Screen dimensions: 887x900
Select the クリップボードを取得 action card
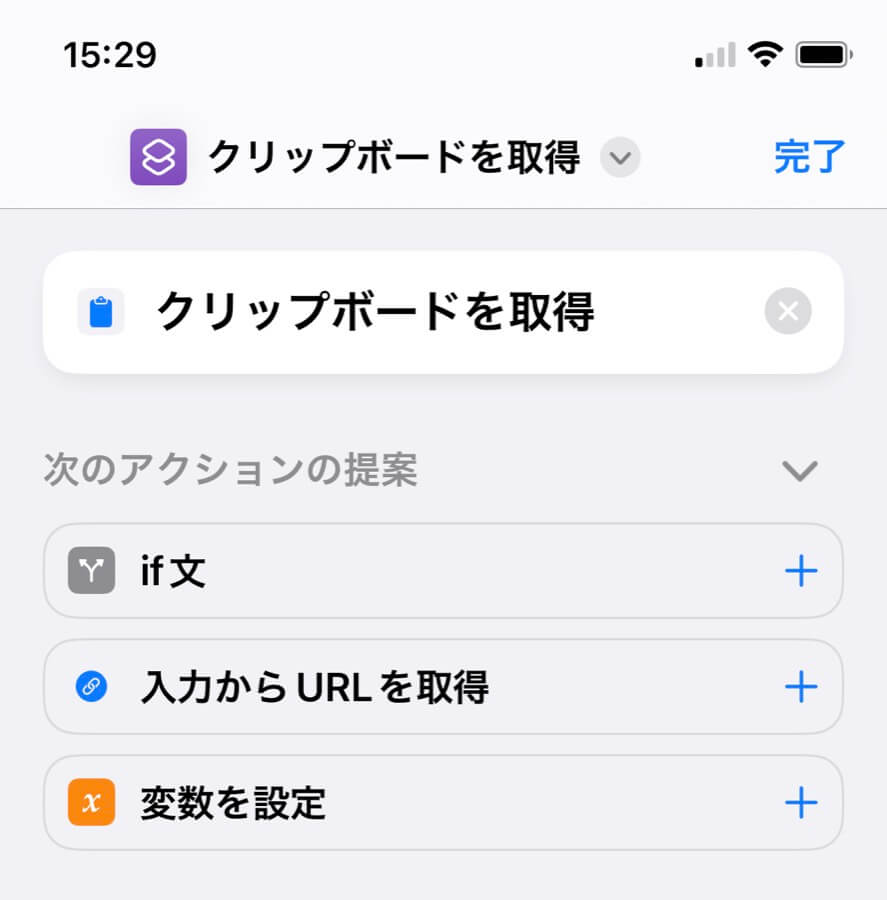tap(400, 311)
